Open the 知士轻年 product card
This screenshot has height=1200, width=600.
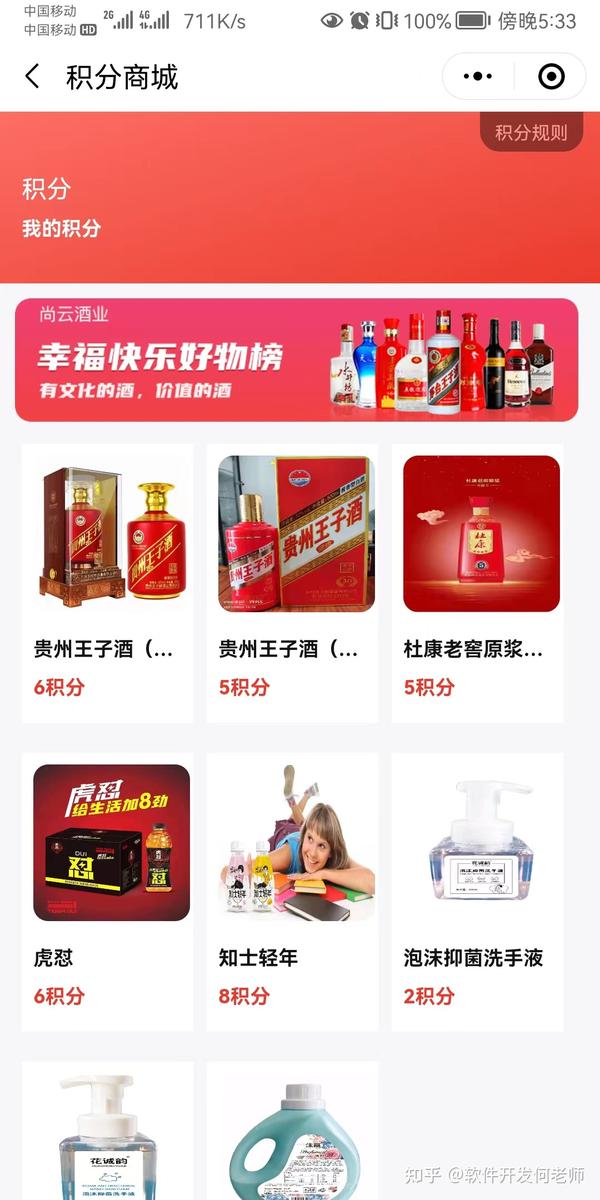292,892
